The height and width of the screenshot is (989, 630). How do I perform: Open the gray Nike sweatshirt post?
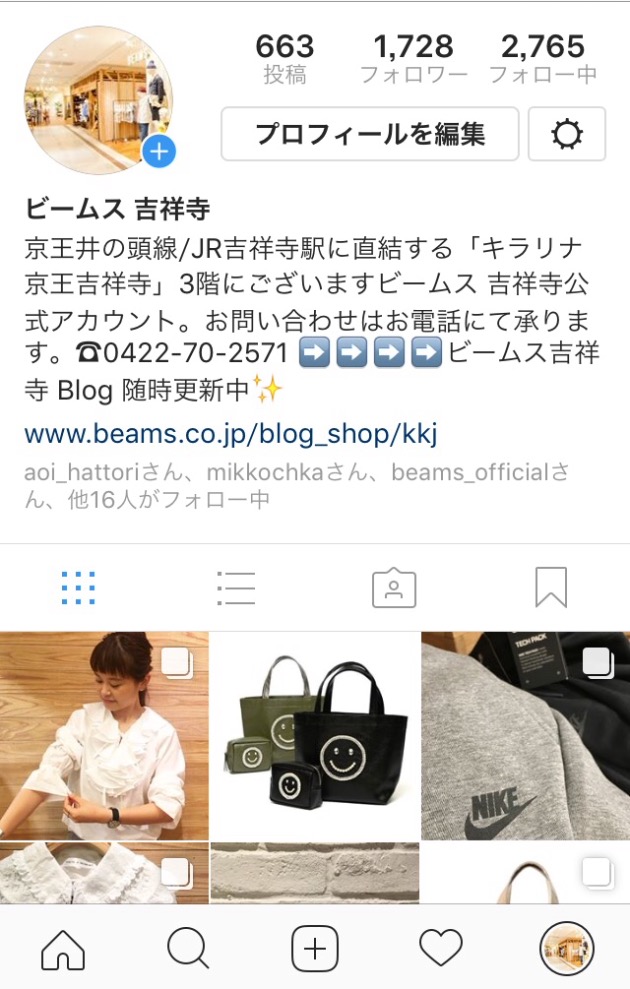pyautogui.click(x=525, y=735)
